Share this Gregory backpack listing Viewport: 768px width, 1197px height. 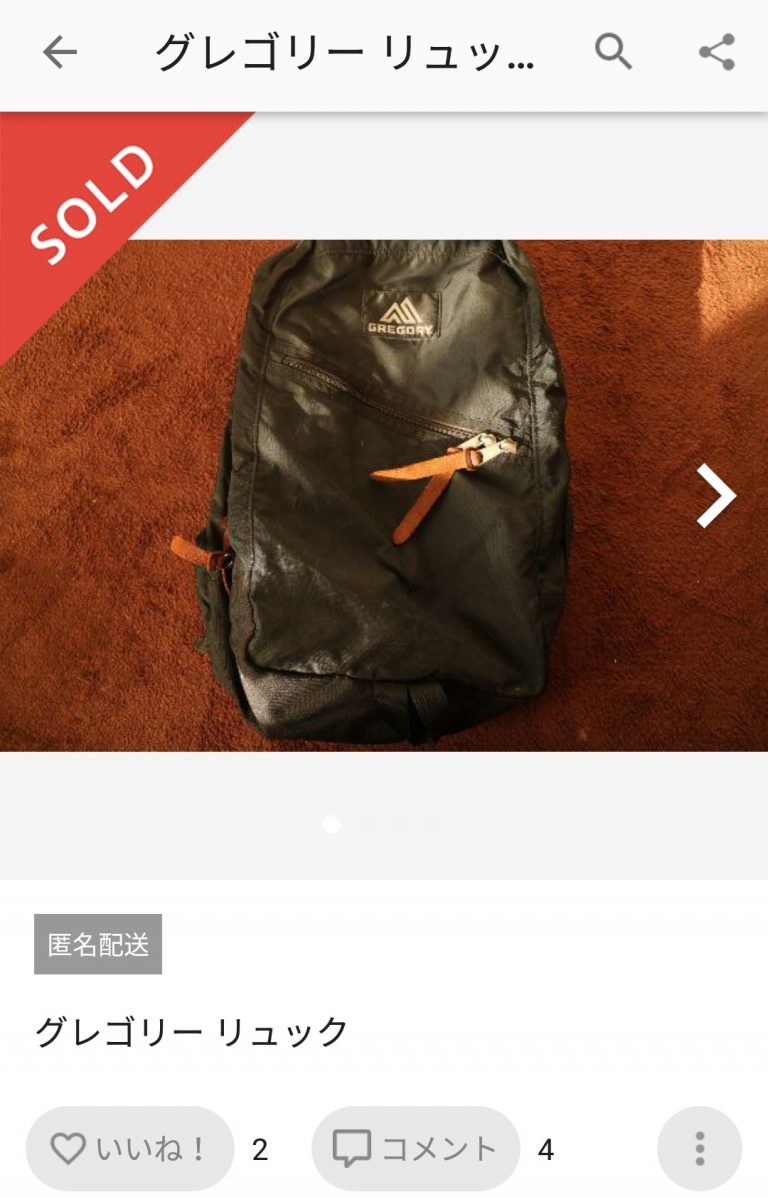click(717, 52)
